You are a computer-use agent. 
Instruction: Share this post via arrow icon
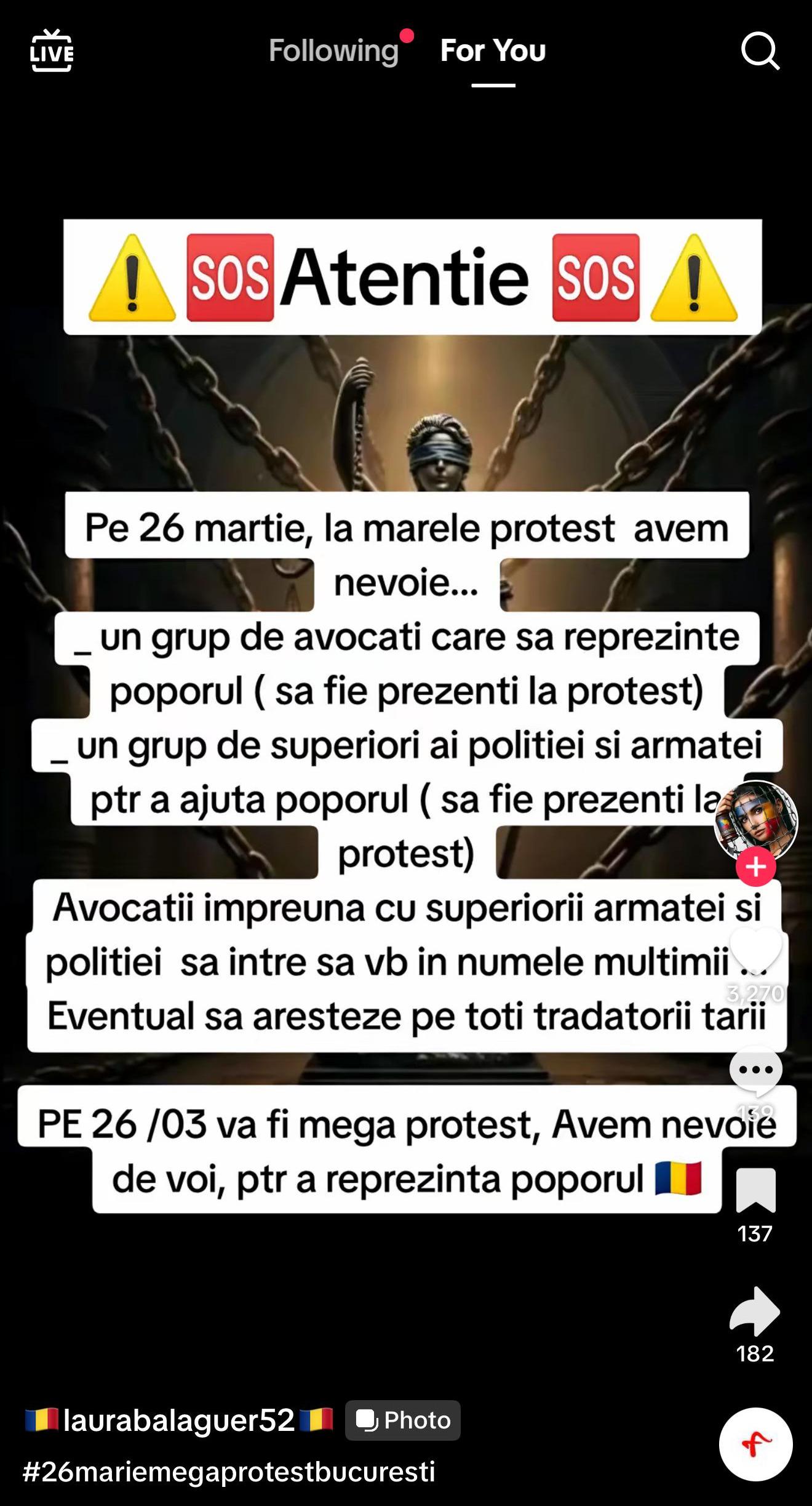(x=755, y=1311)
